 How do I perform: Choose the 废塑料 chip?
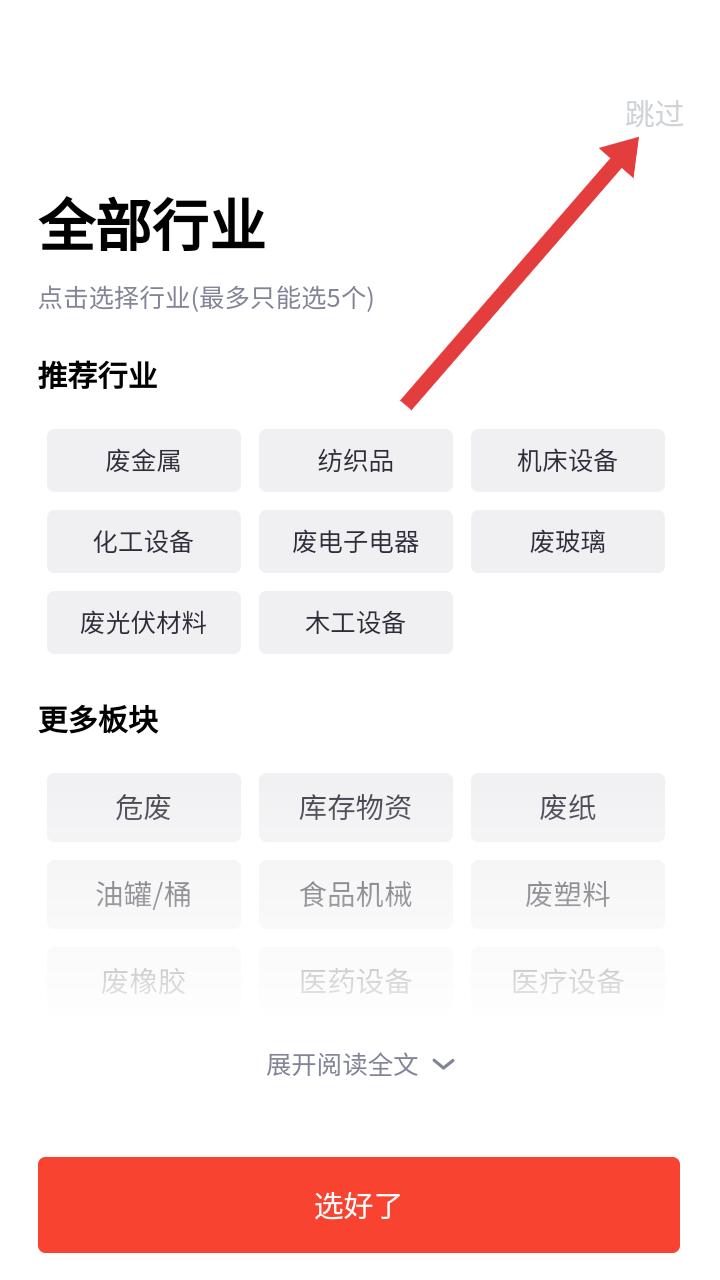(x=568, y=895)
